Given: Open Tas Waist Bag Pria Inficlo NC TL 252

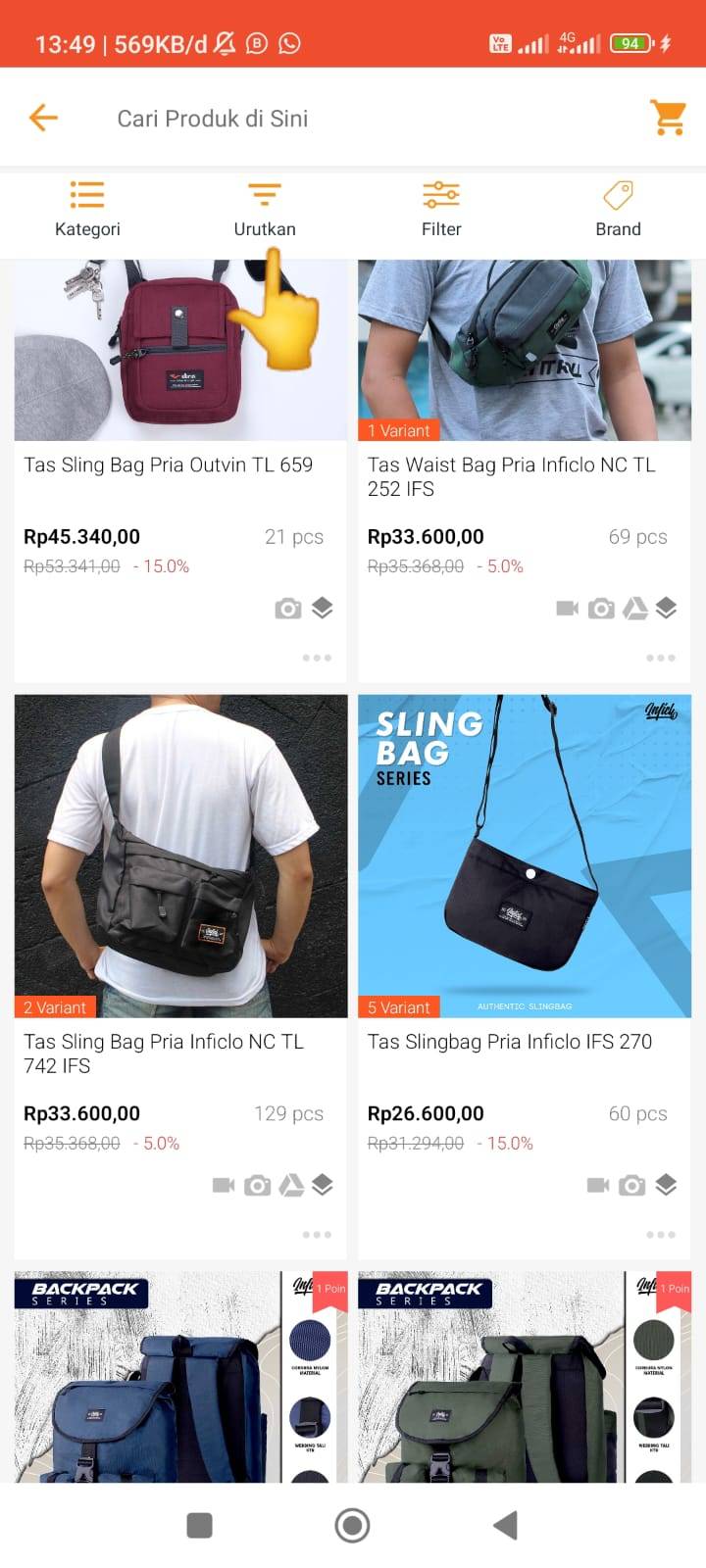Looking at the screenshot, I should coord(512,476).
